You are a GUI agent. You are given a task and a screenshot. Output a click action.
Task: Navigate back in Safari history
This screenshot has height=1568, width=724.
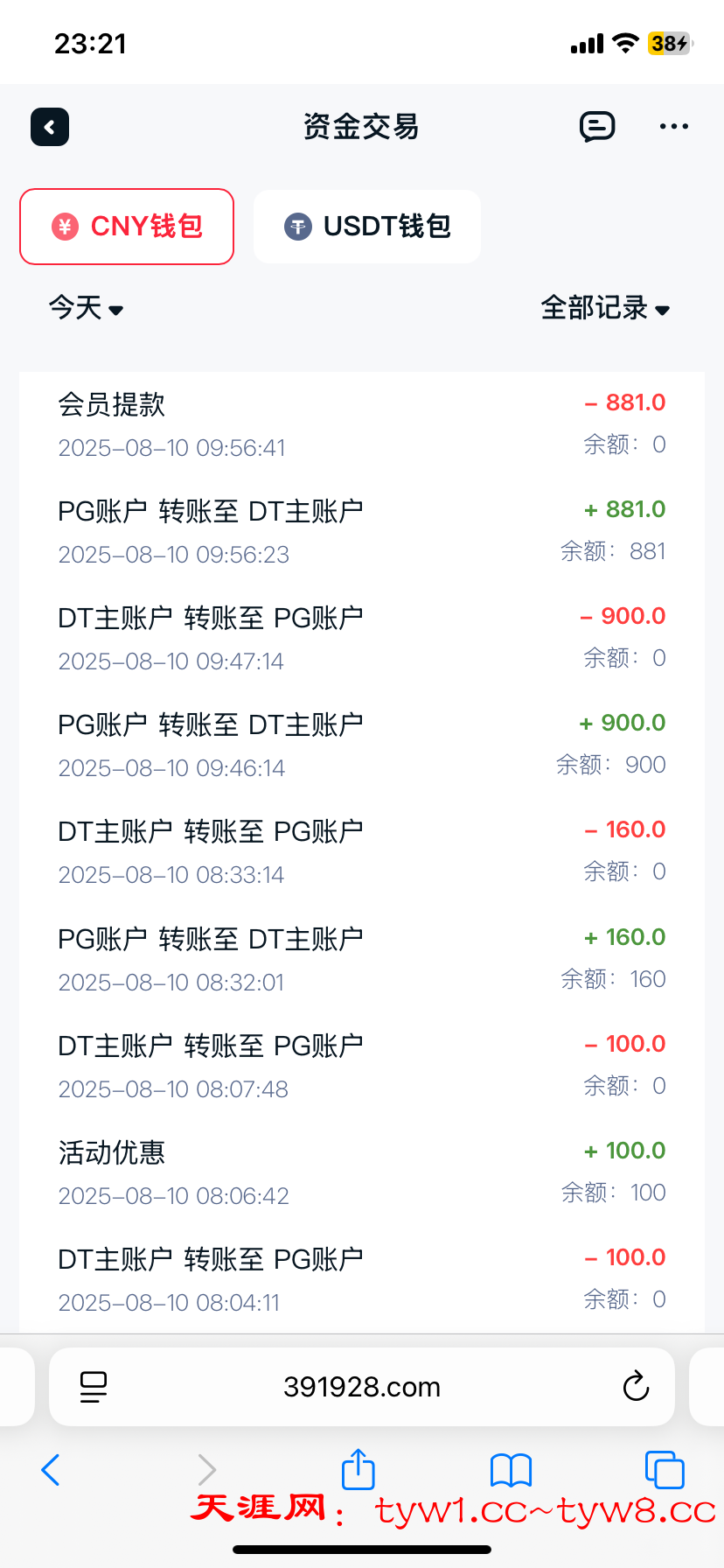pos(51,1470)
